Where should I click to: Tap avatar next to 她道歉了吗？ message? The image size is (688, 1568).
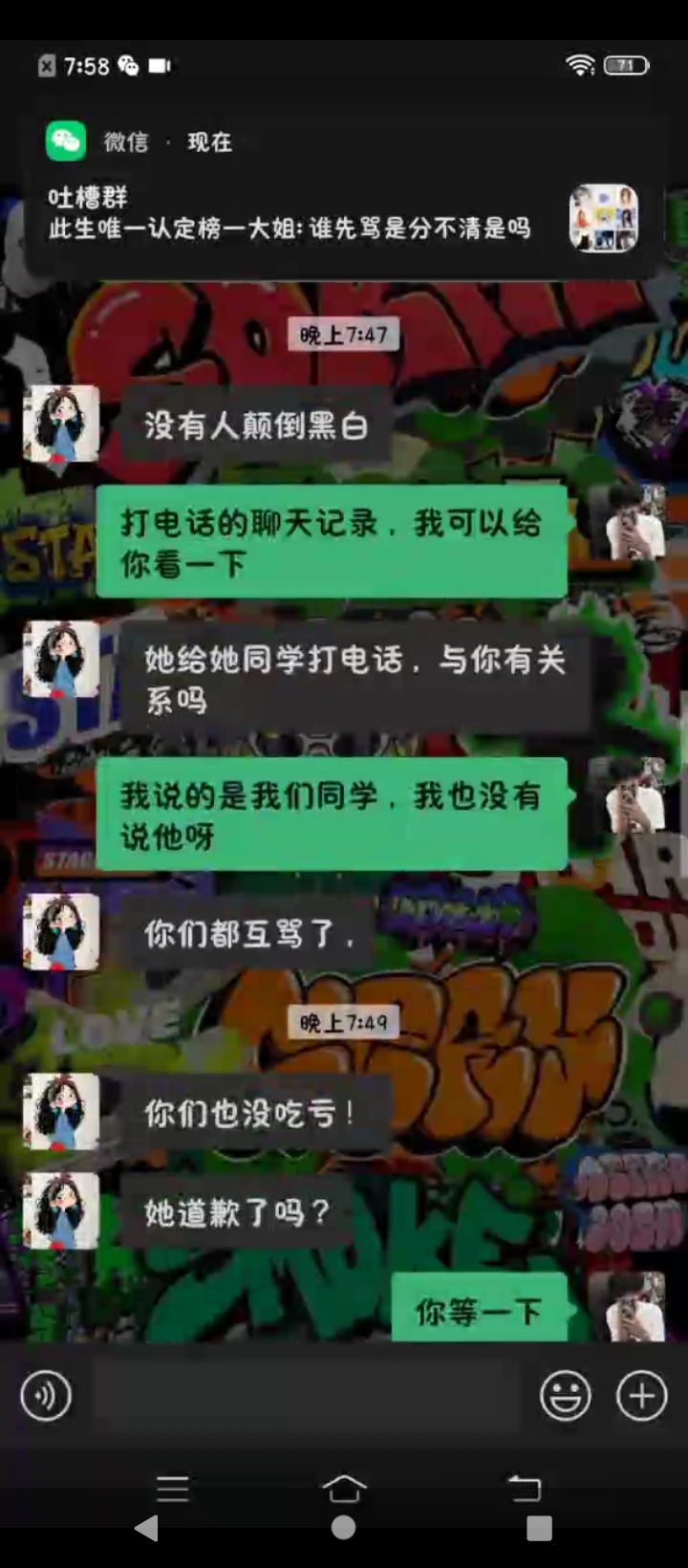coord(61,1210)
